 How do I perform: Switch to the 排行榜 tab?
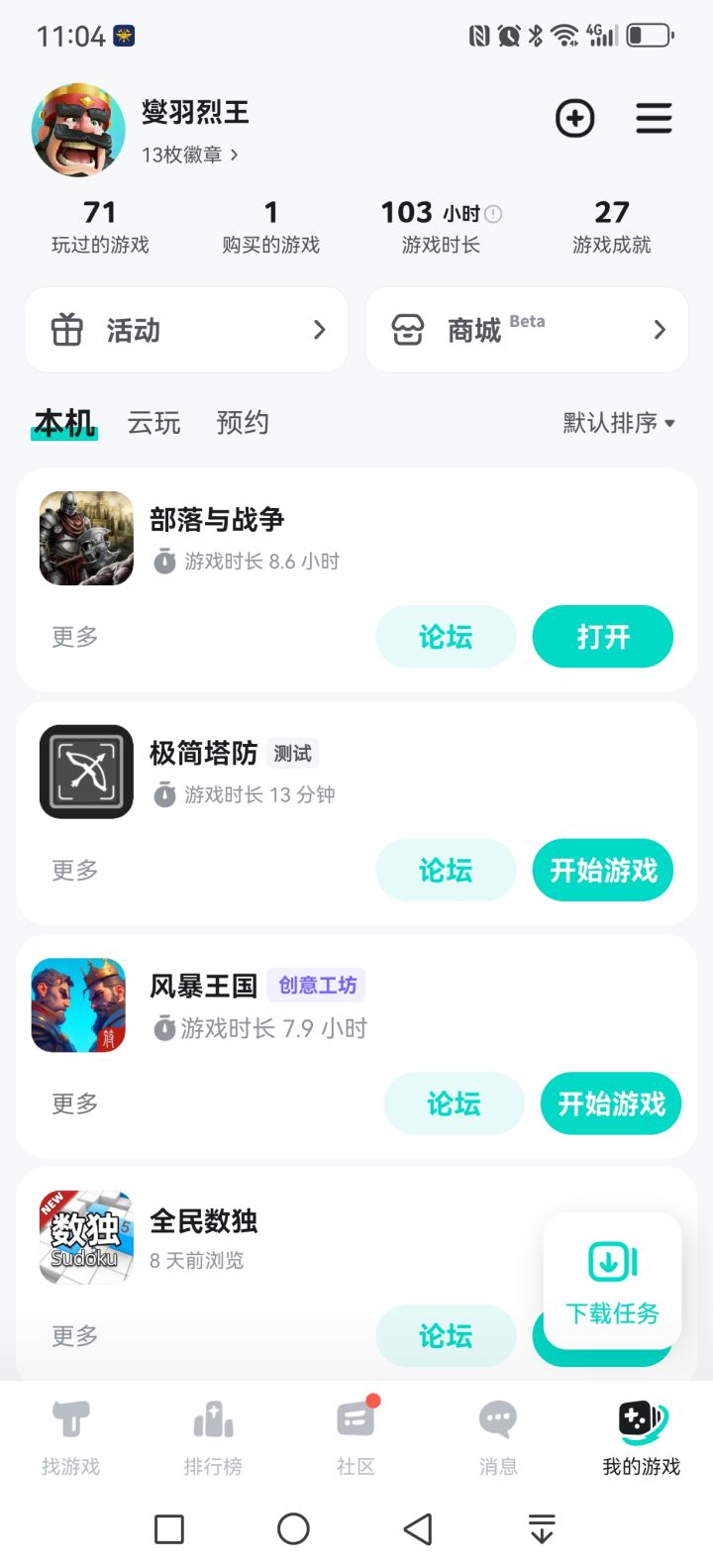[213, 1438]
